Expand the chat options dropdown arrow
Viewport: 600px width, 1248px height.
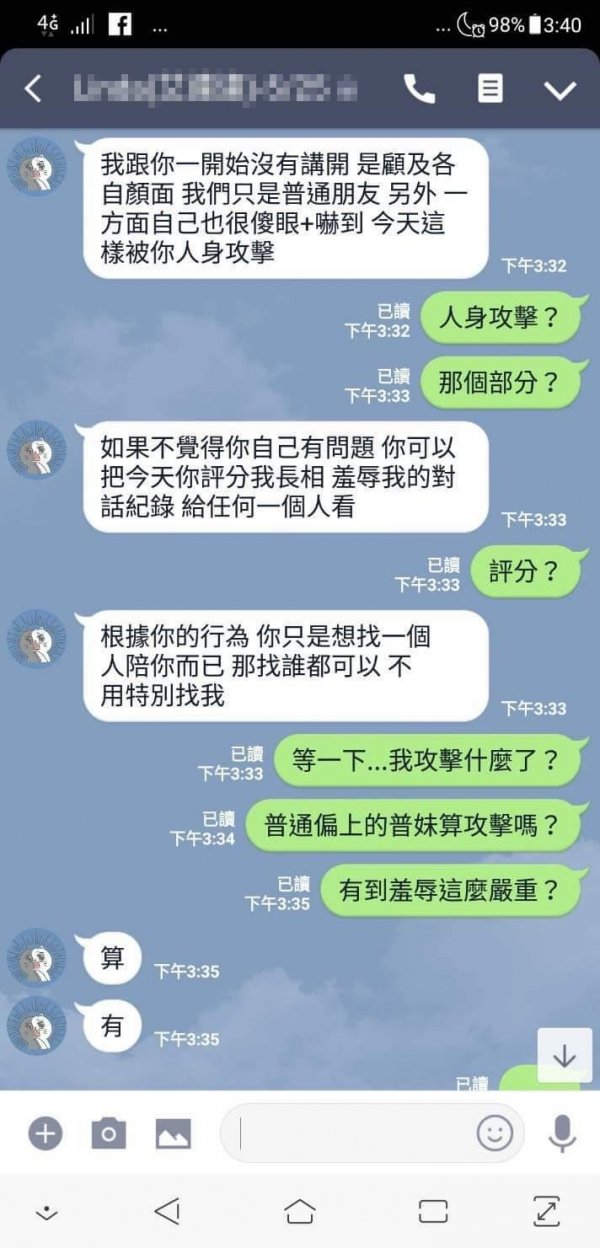[560, 89]
